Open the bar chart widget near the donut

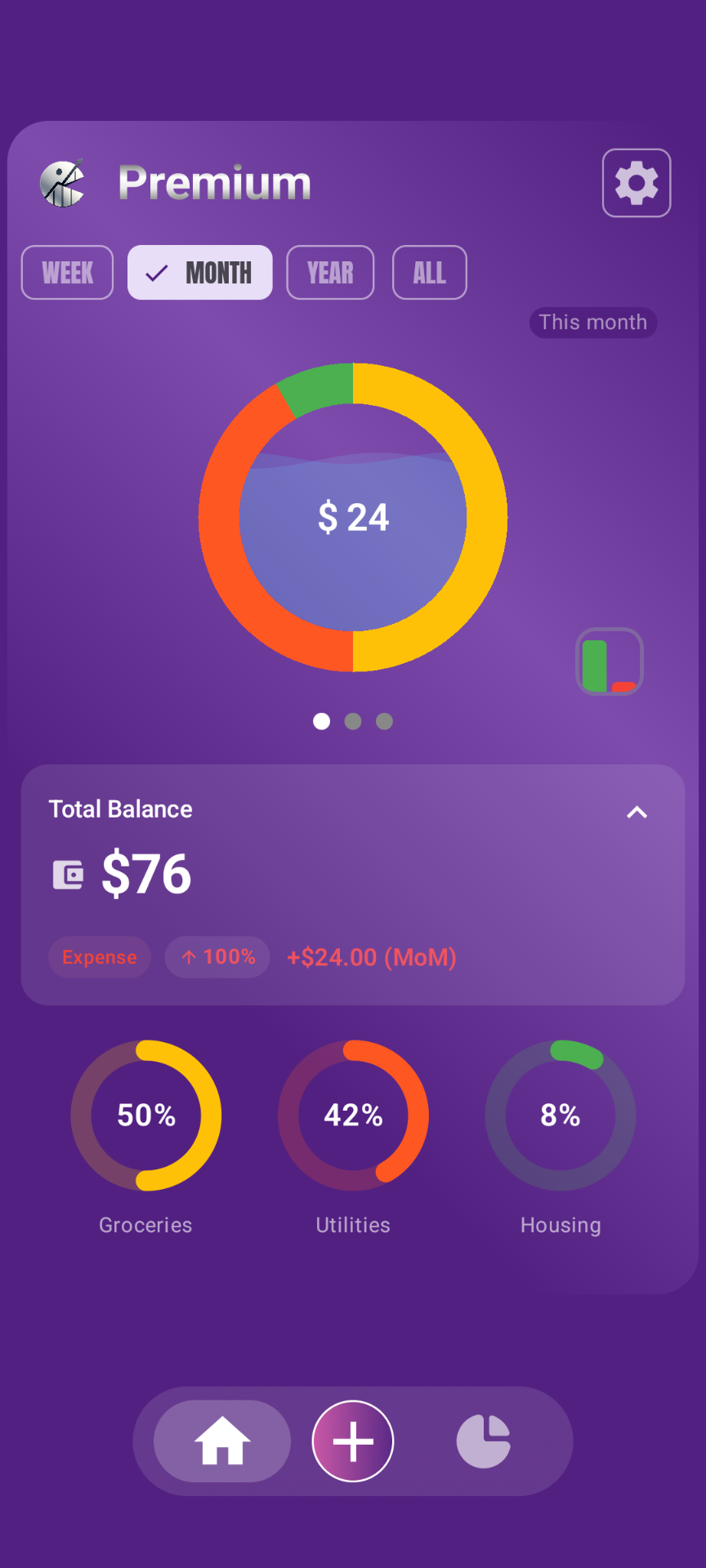click(610, 661)
